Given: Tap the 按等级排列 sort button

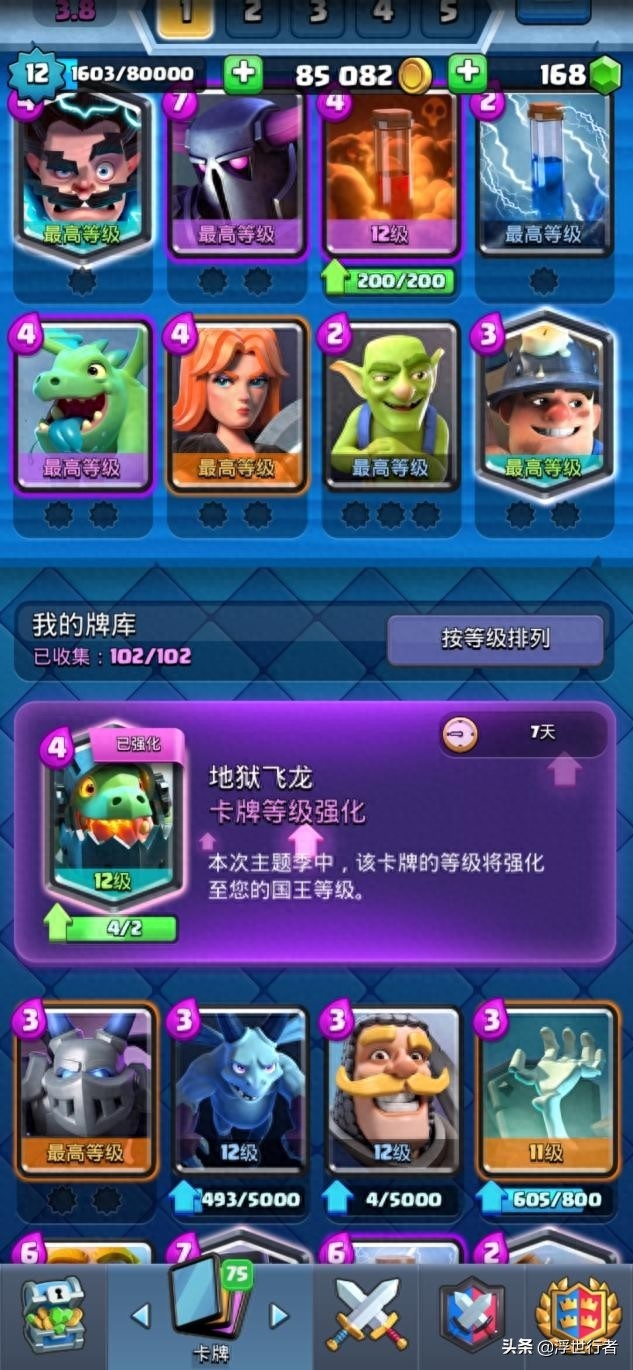Looking at the screenshot, I should point(495,639).
